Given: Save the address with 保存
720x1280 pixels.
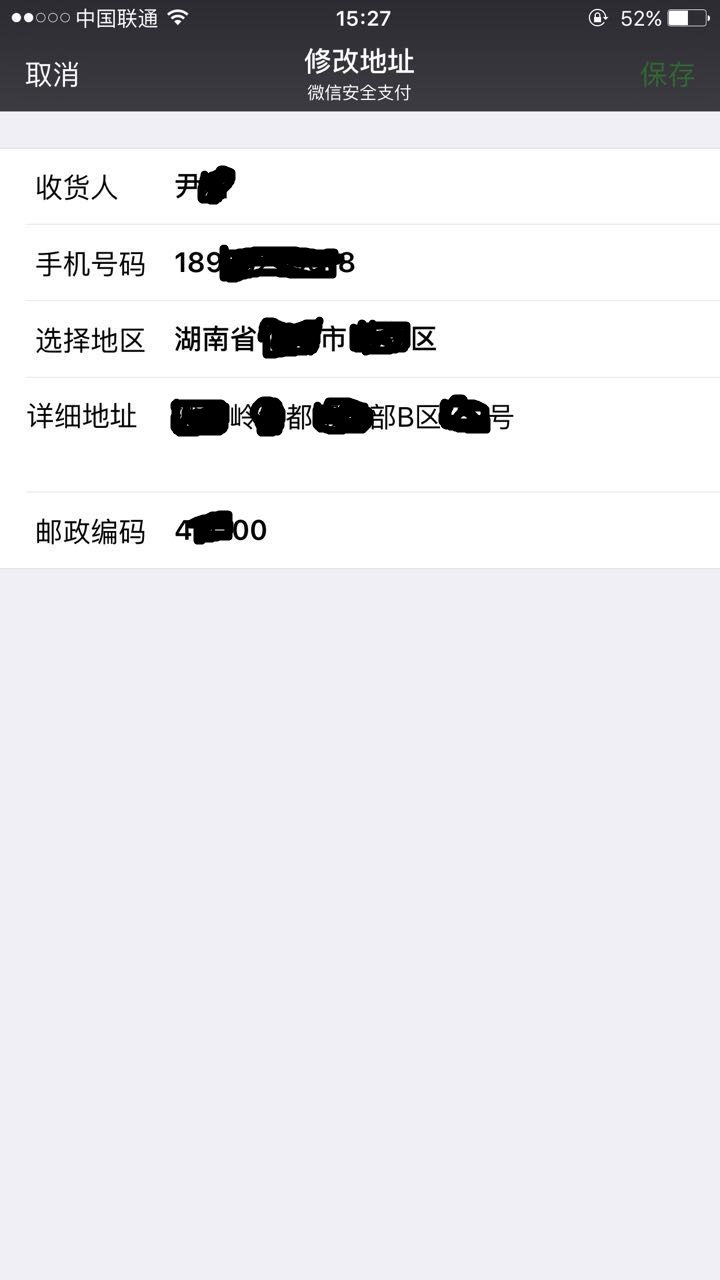Looking at the screenshot, I should 667,75.
